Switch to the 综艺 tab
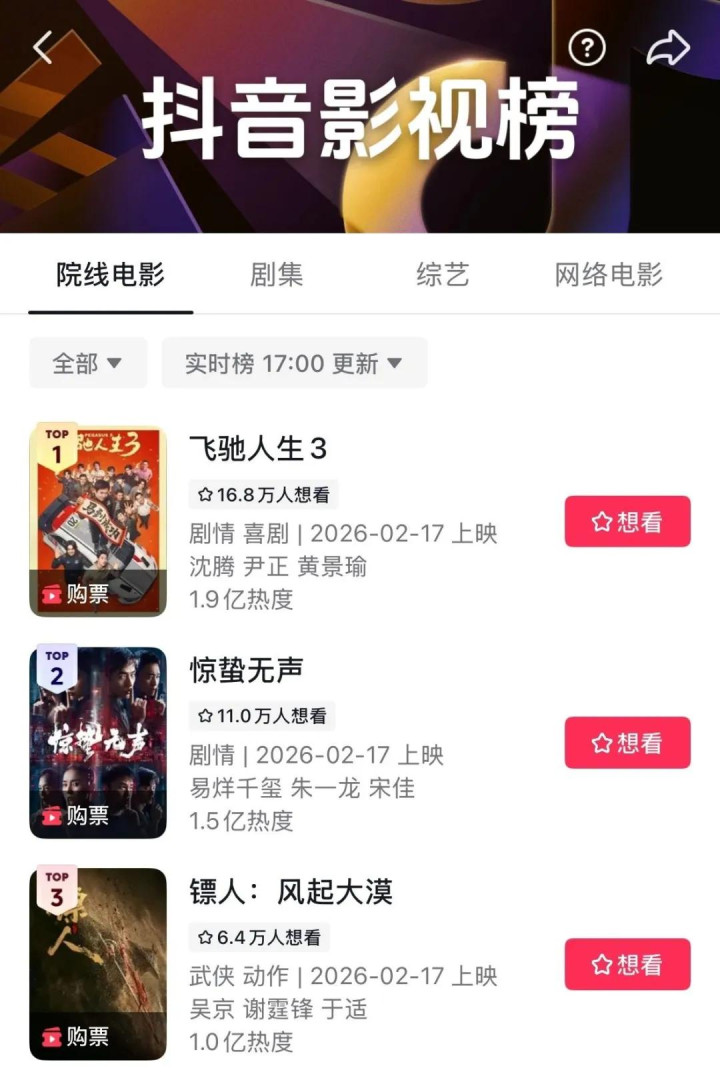720x1080 pixels. click(442, 275)
